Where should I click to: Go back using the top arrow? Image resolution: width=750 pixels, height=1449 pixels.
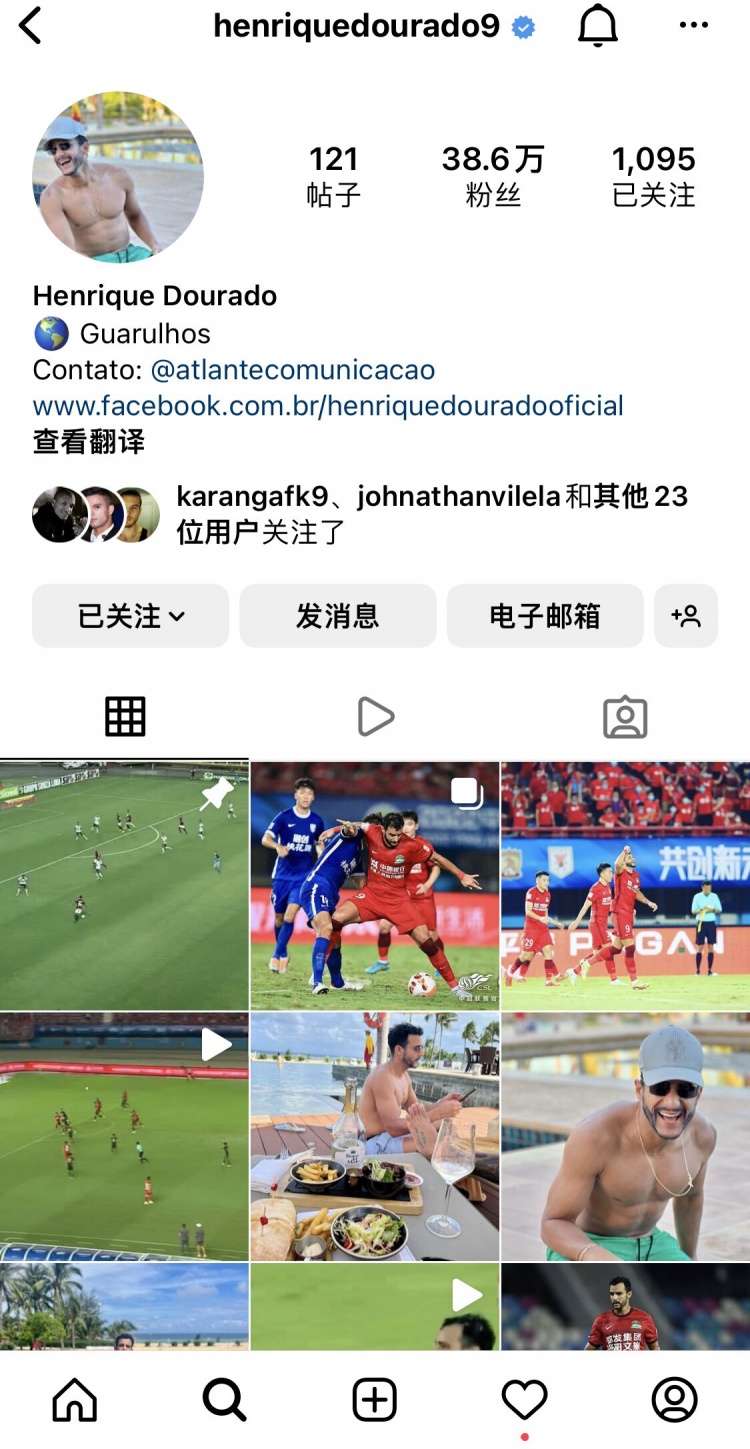point(31,26)
